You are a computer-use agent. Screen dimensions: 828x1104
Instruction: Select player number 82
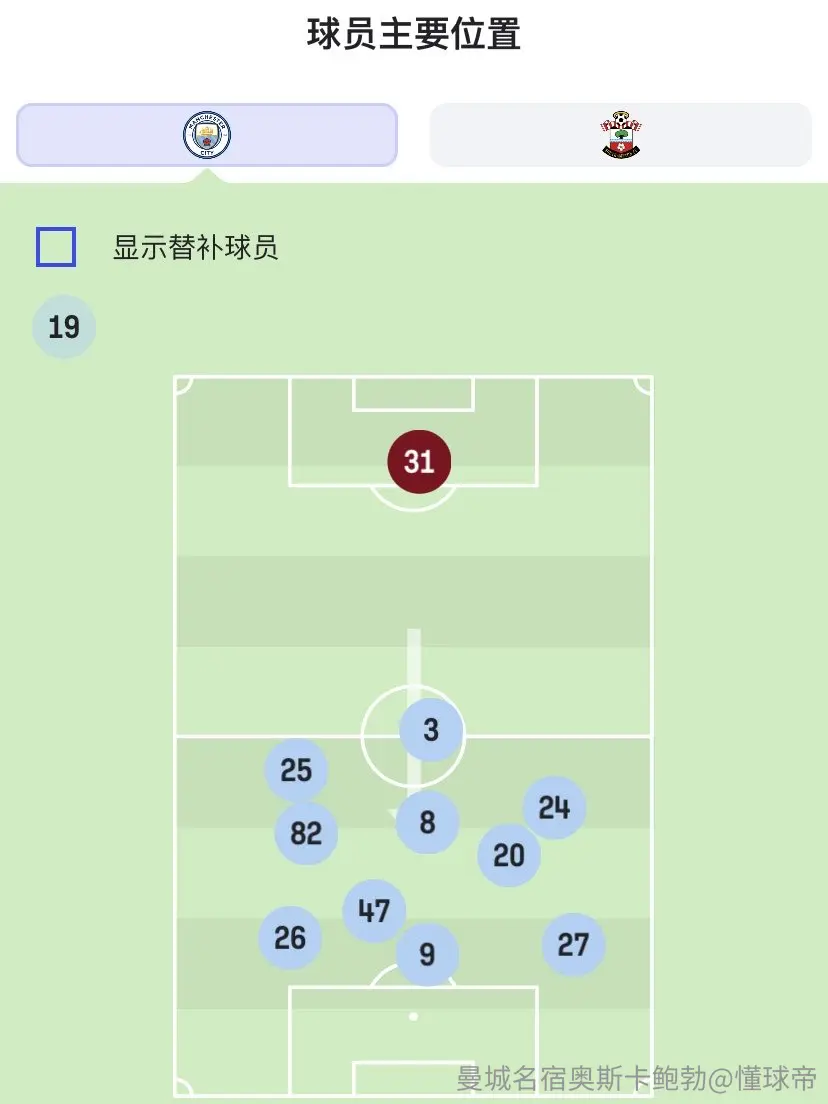pyautogui.click(x=306, y=834)
